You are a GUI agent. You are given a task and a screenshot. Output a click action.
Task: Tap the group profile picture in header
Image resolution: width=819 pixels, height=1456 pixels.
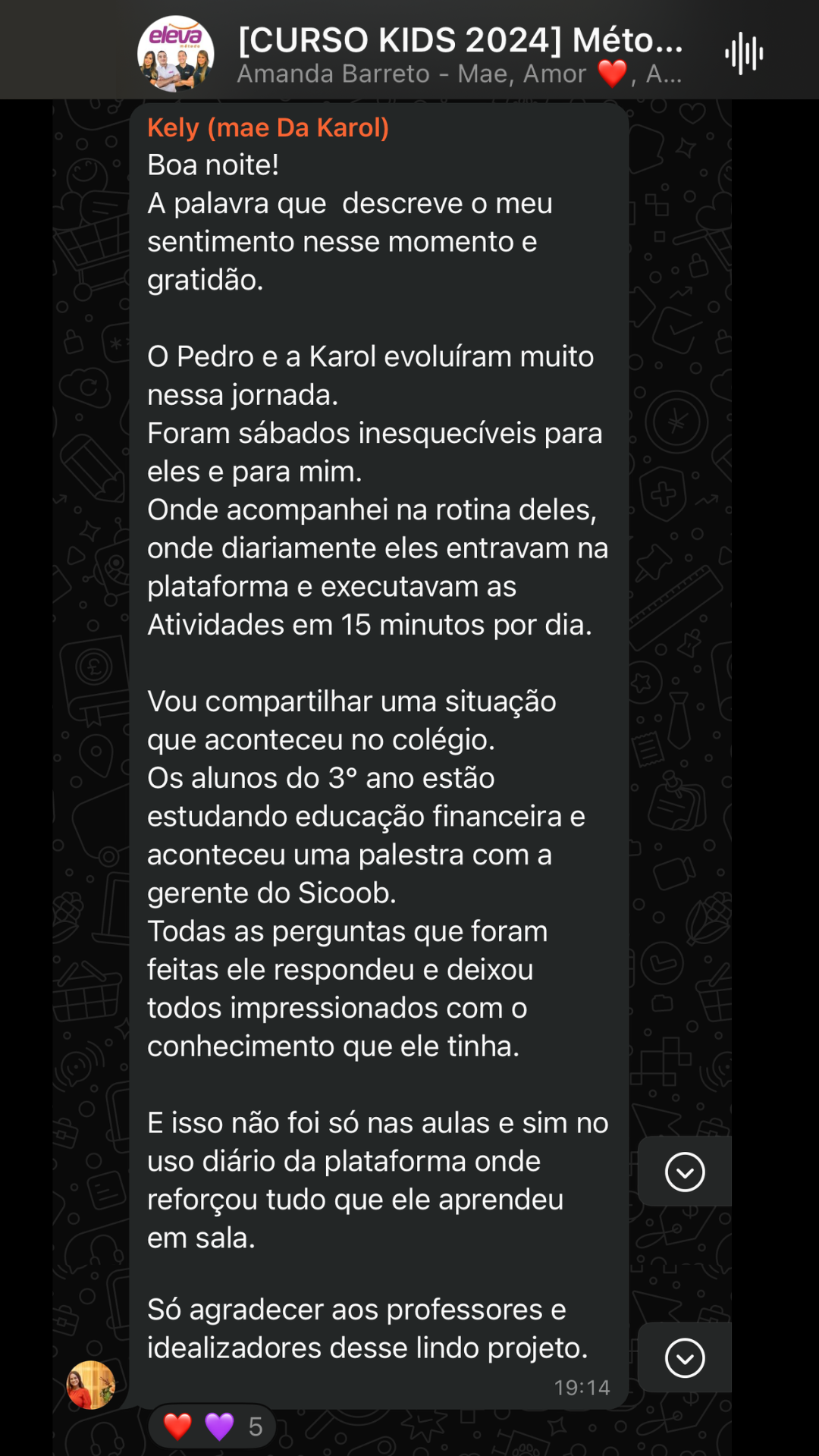[x=175, y=53]
